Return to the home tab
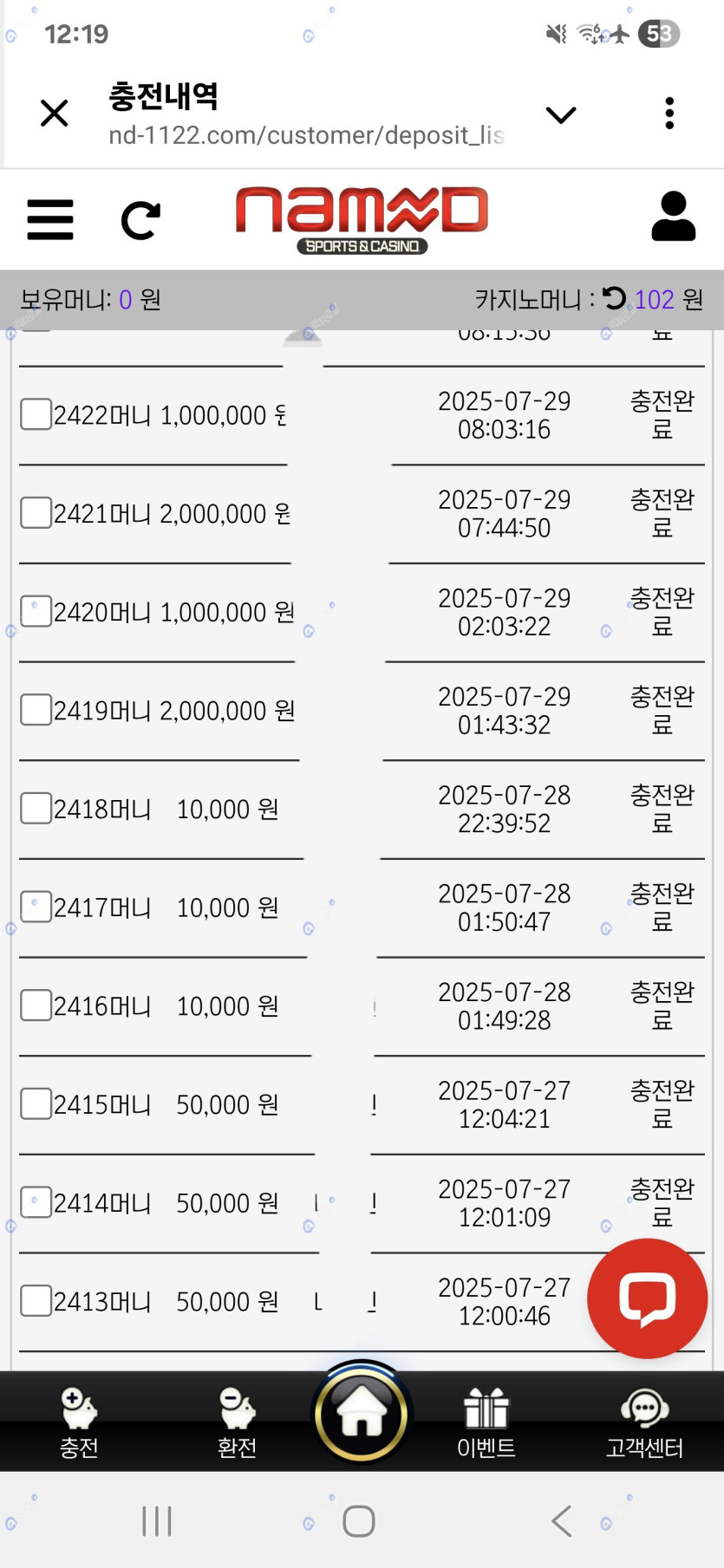The image size is (724, 1568). pos(362,1413)
